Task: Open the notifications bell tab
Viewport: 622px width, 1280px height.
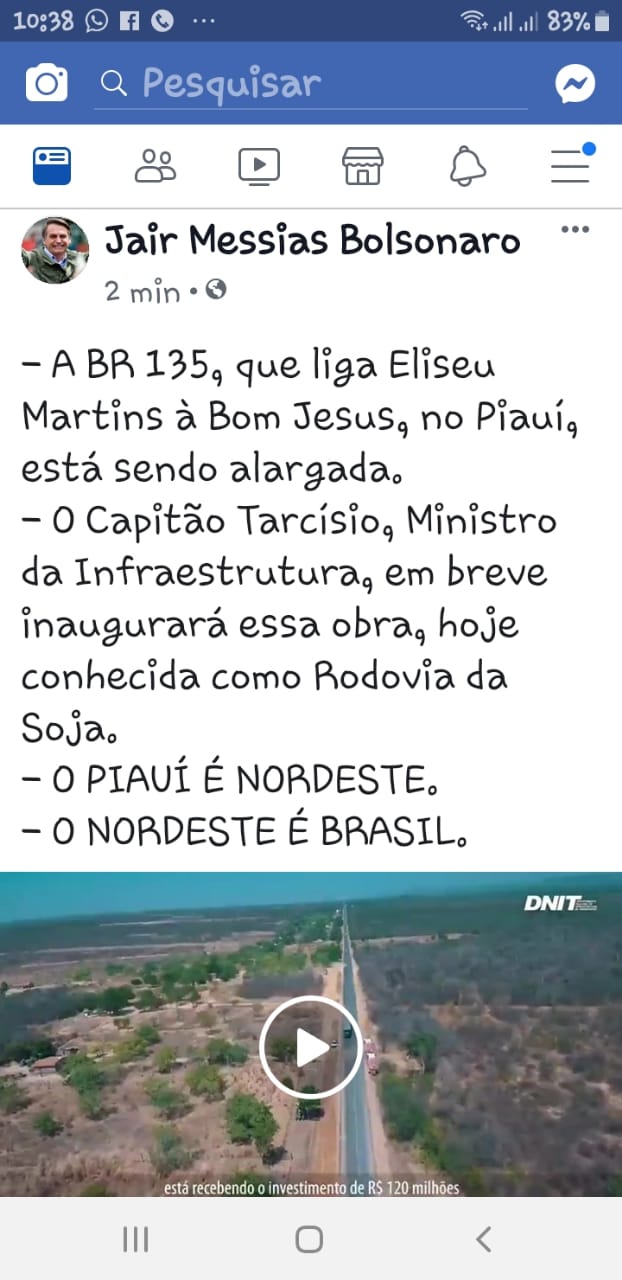Action: [467, 166]
